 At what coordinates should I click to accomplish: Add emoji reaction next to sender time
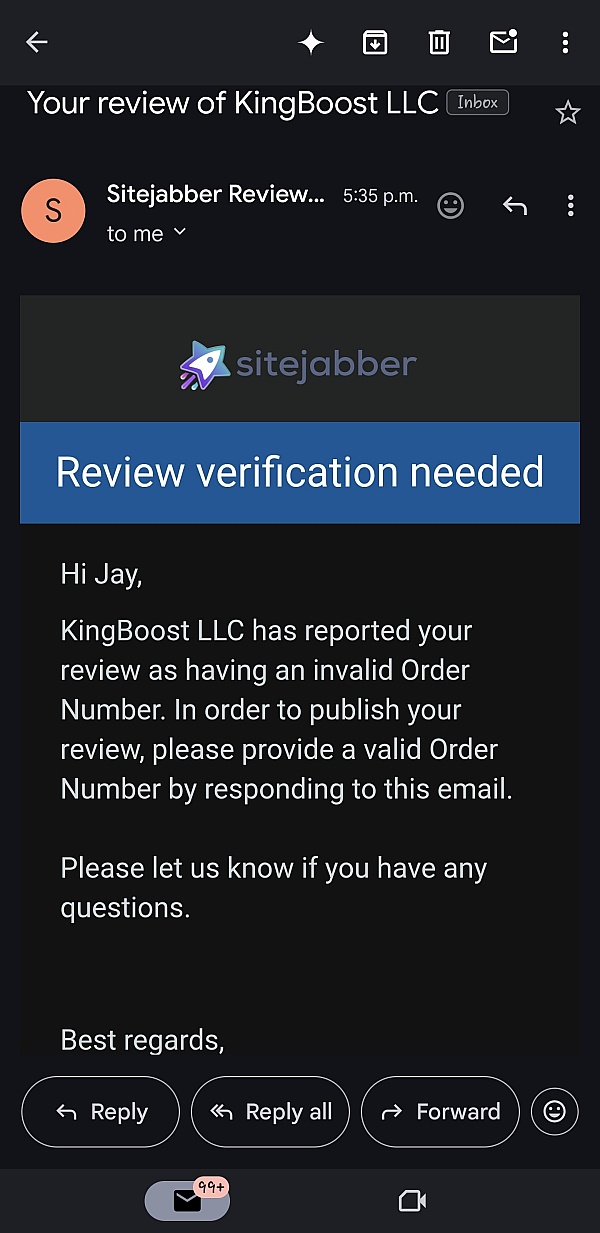(x=451, y=206)
